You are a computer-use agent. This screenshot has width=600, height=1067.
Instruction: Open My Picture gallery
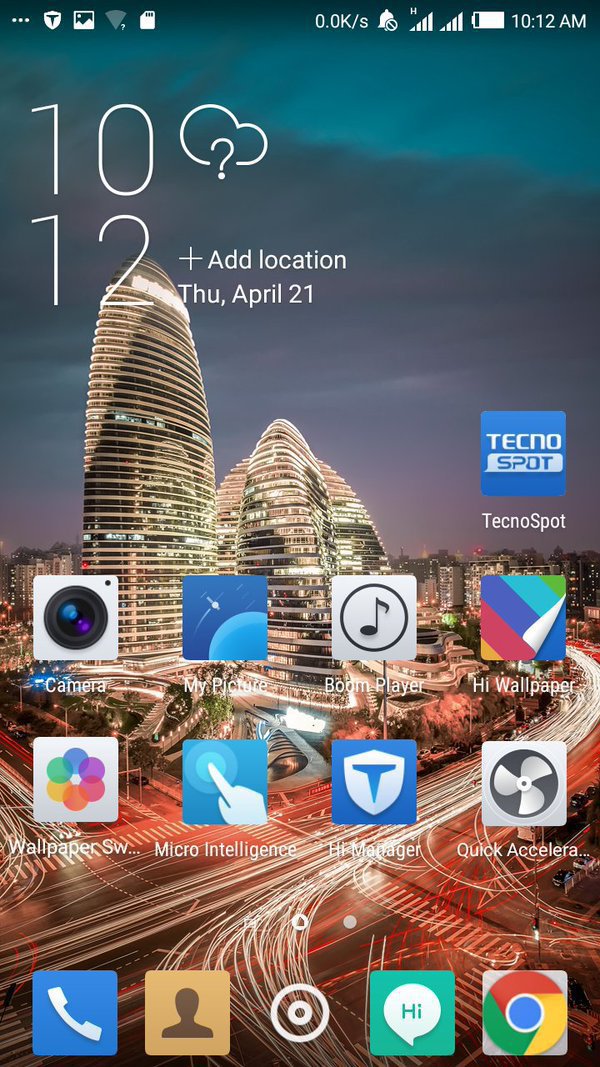[225, 618]
